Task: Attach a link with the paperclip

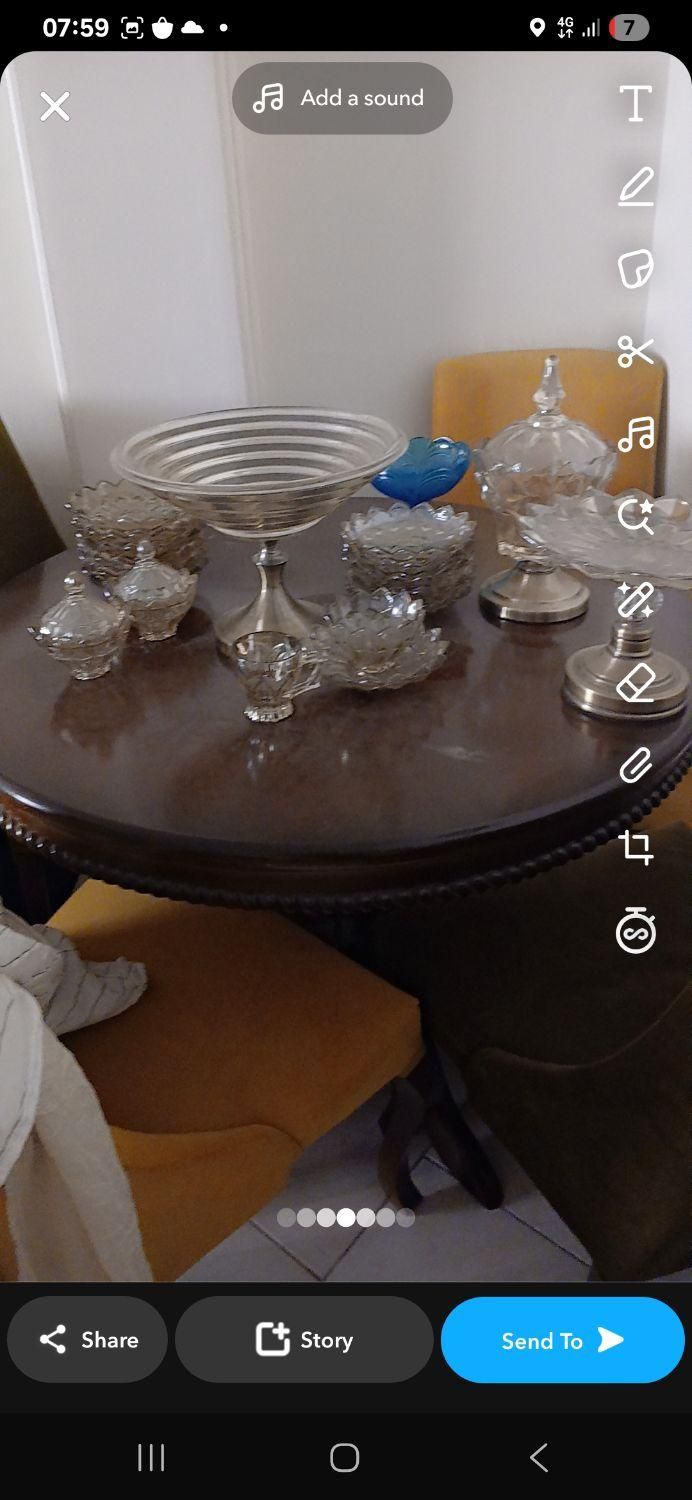Action: pyautogui.click(x=635, y=766)
